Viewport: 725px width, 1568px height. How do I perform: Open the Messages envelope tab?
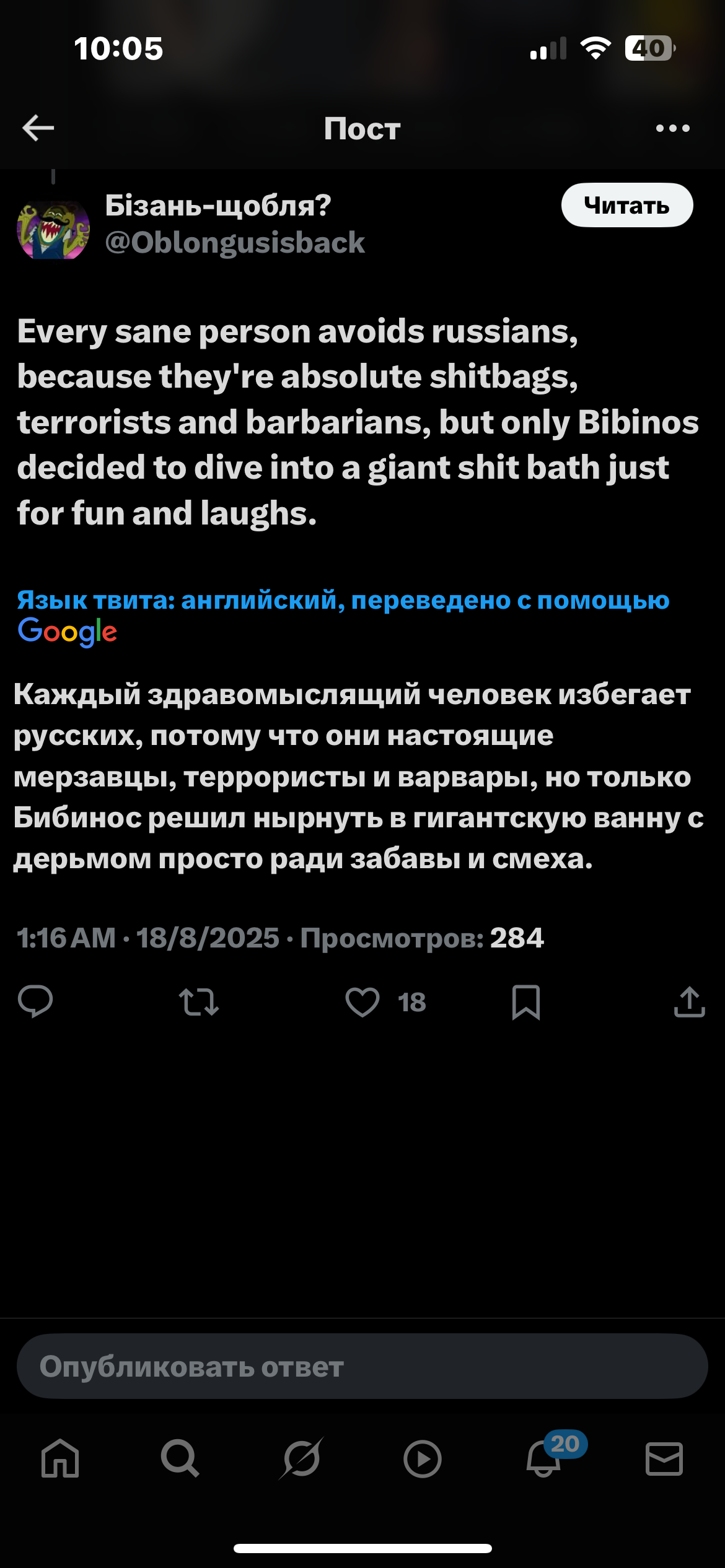click(664, 1459)
